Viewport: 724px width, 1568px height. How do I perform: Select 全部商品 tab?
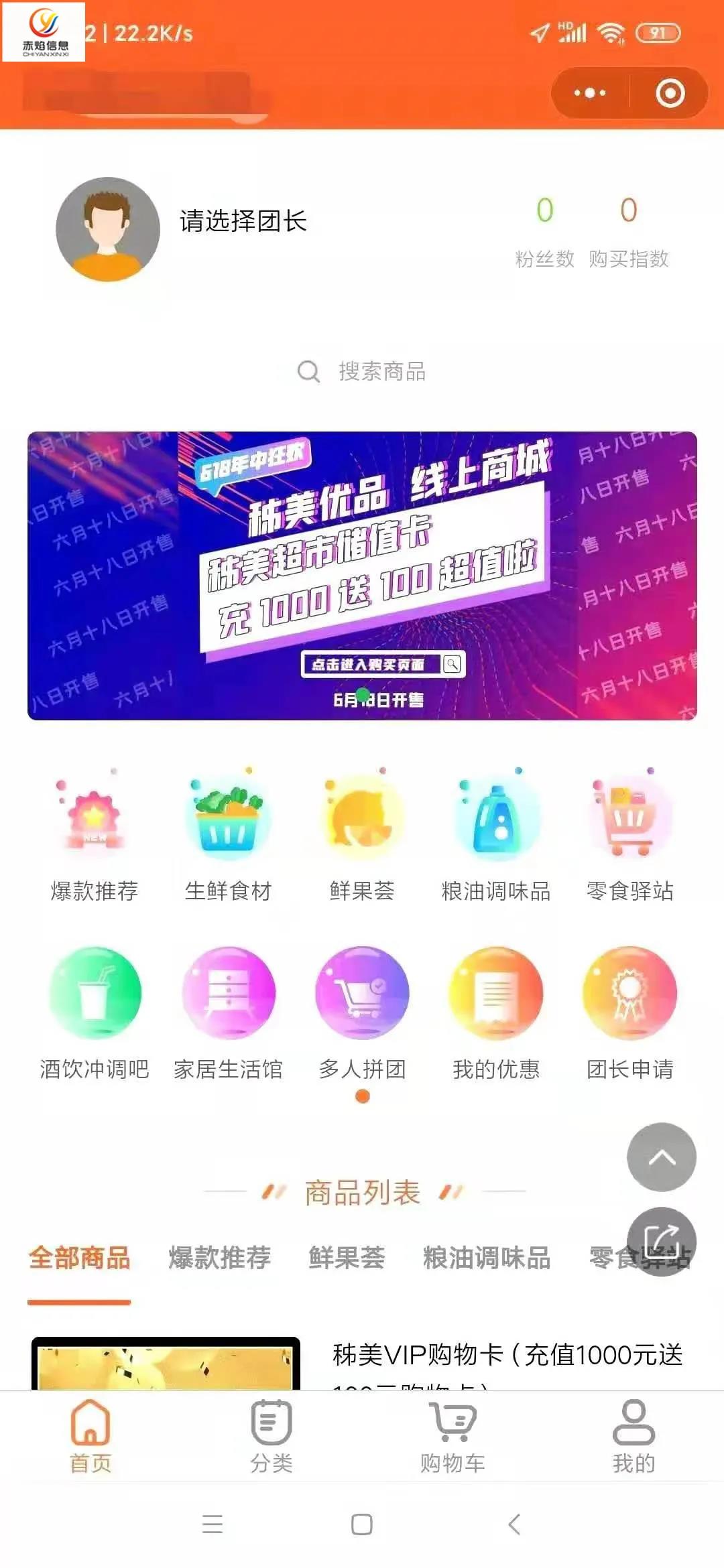pos(79,1258)
